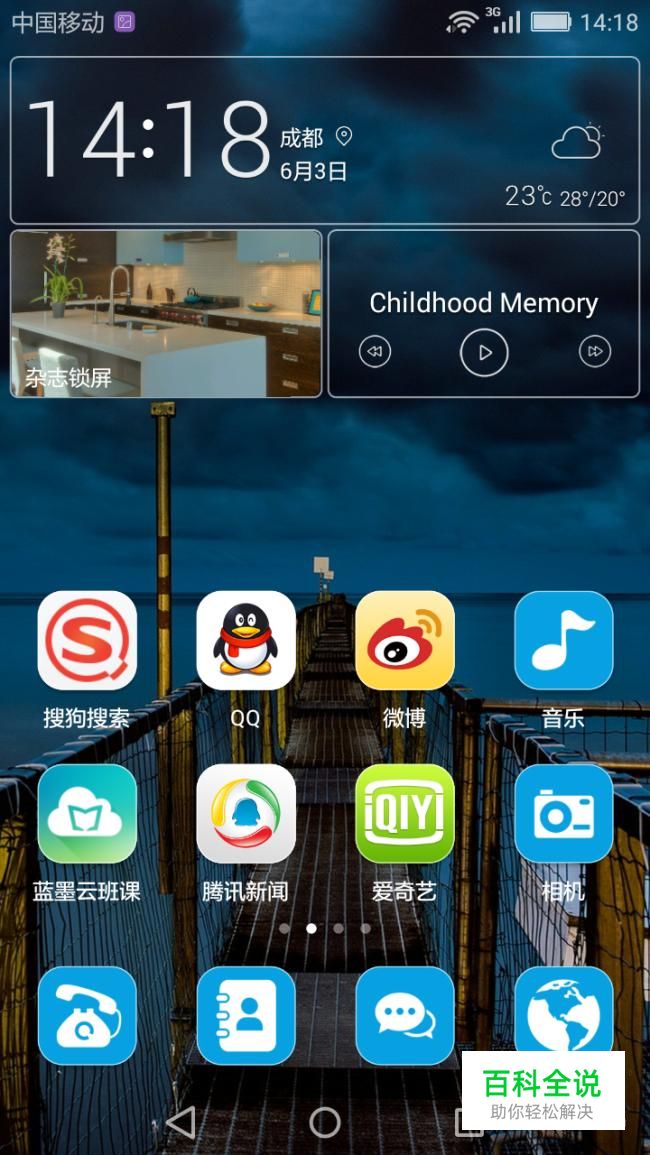Open the phone dialer in the dock
Screen dimensions: 650x1155
click(87, 1016)
